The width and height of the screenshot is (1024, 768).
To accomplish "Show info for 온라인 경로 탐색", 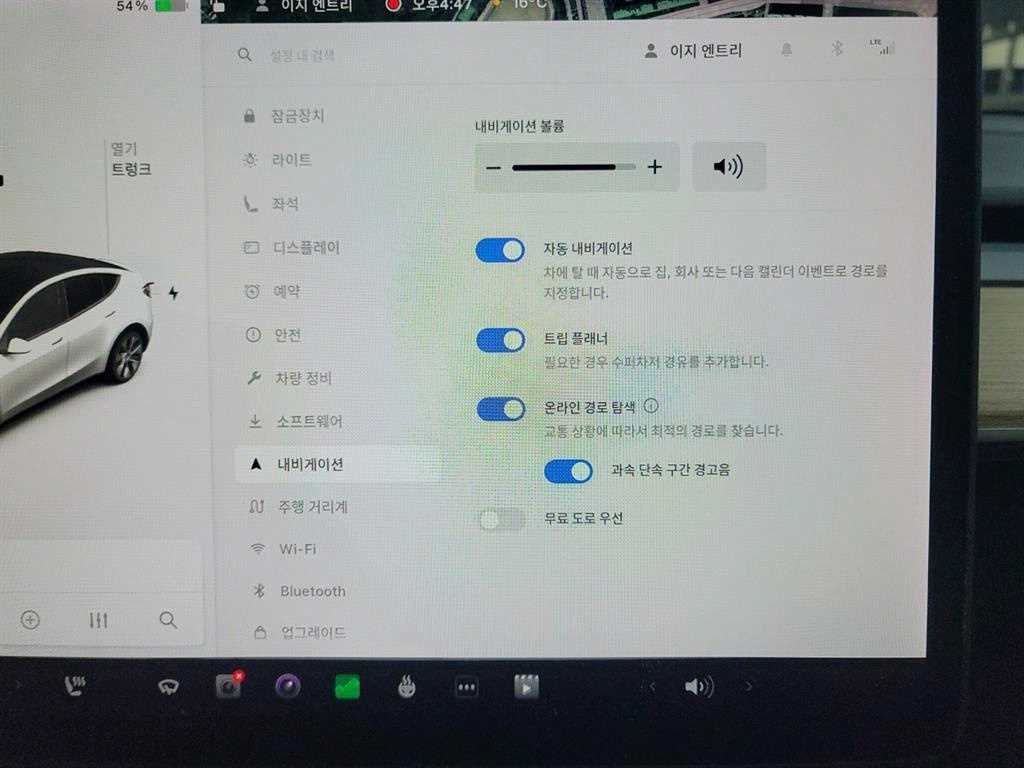I will click(651, 406).
